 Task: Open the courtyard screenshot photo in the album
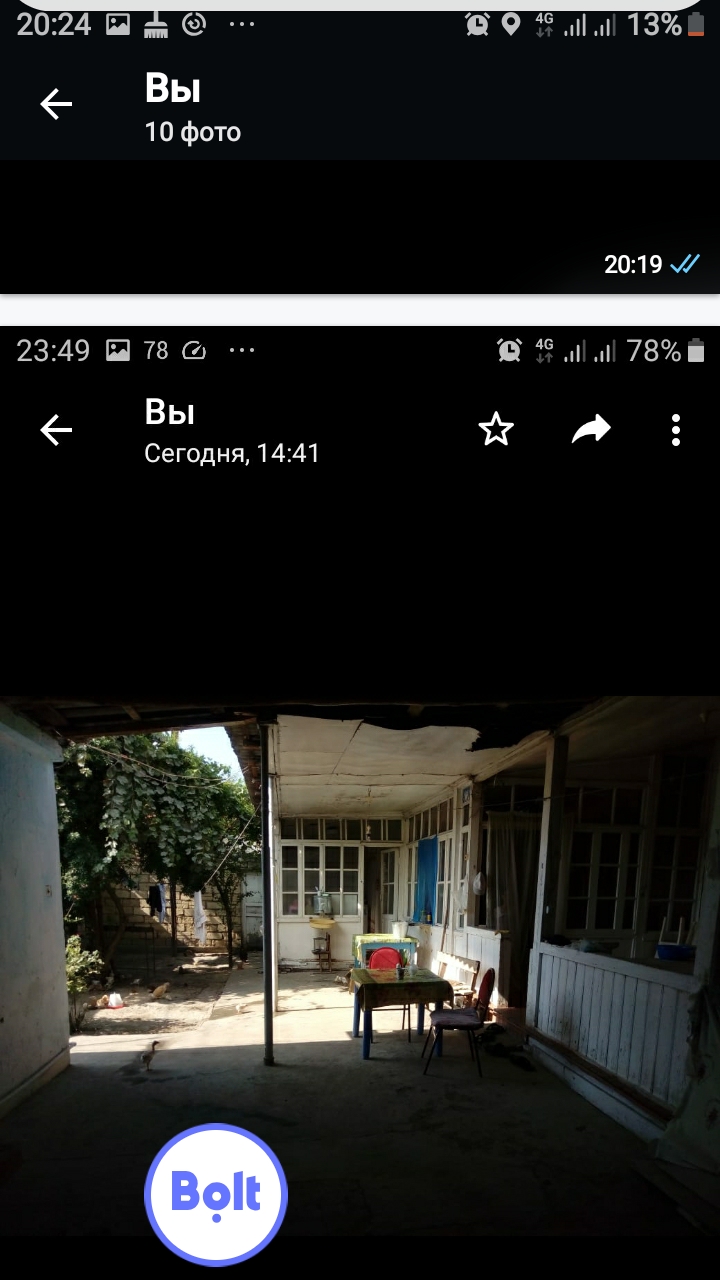coord(360,803)
